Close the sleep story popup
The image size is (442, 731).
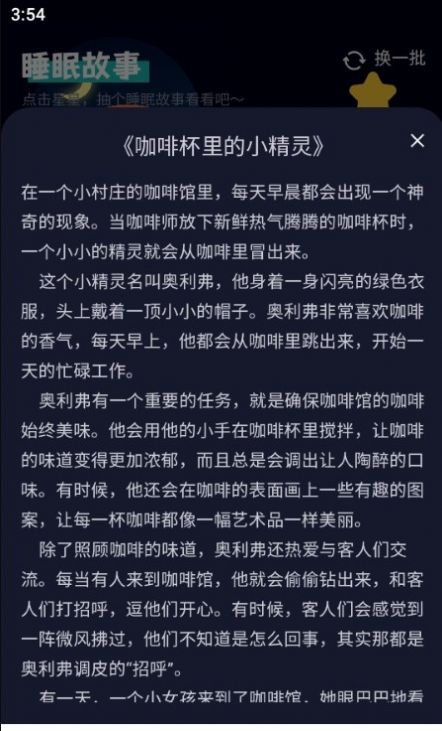coord(417,140)
